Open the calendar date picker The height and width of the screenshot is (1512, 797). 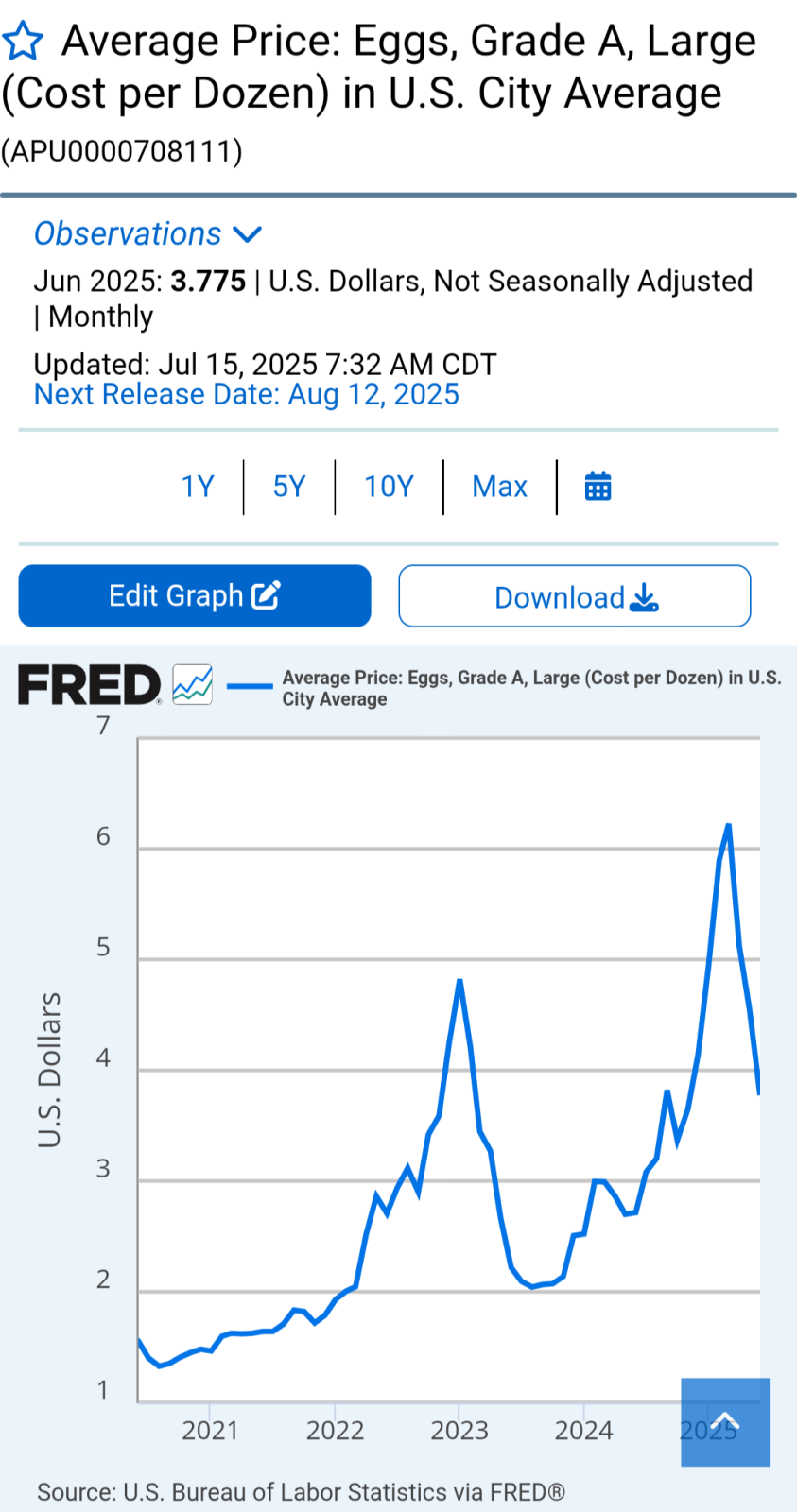[598, 487]
